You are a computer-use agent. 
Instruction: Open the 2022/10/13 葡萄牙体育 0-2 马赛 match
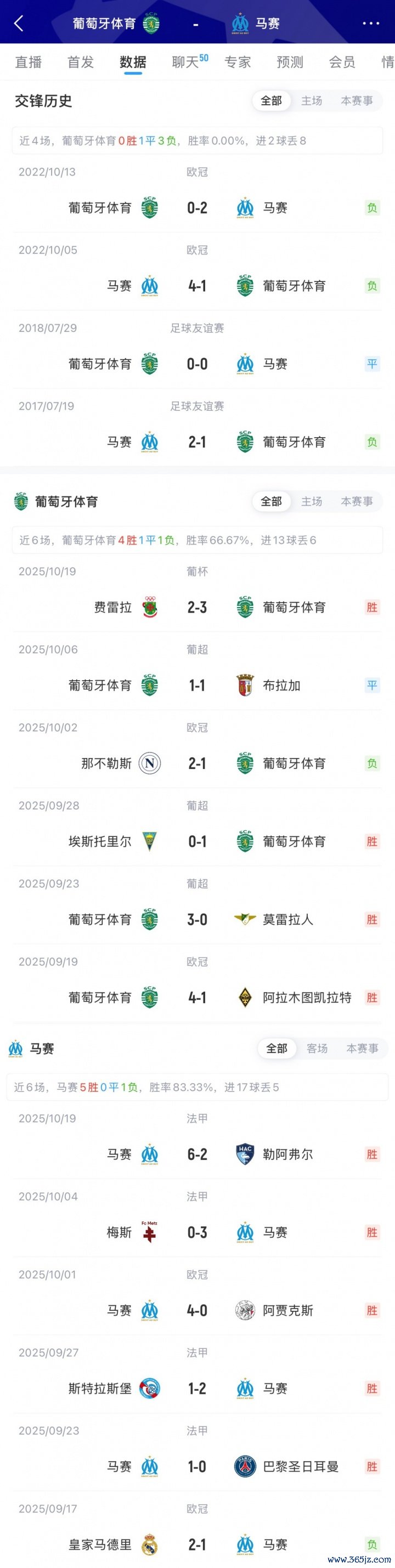pos(197,208)
